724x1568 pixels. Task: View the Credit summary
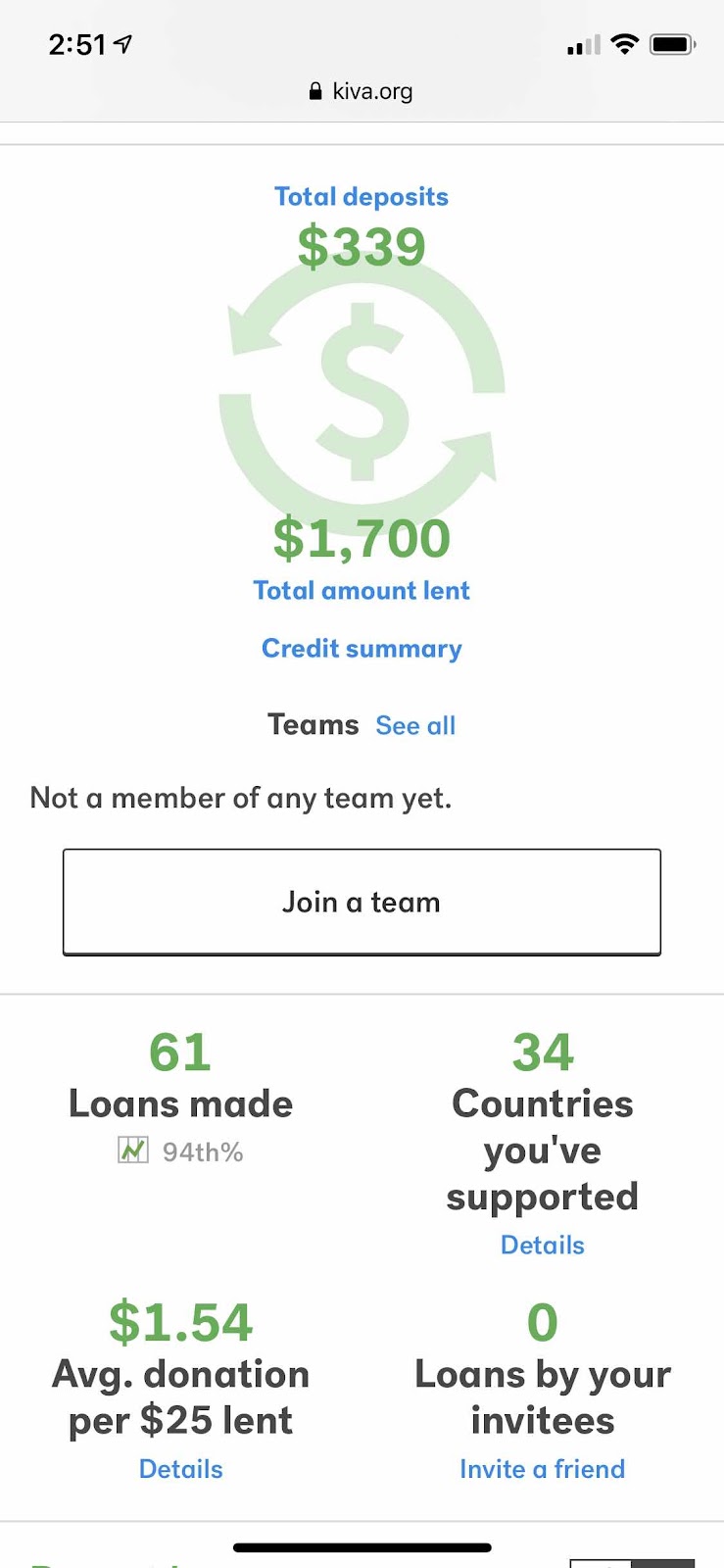tap(362, 649)
